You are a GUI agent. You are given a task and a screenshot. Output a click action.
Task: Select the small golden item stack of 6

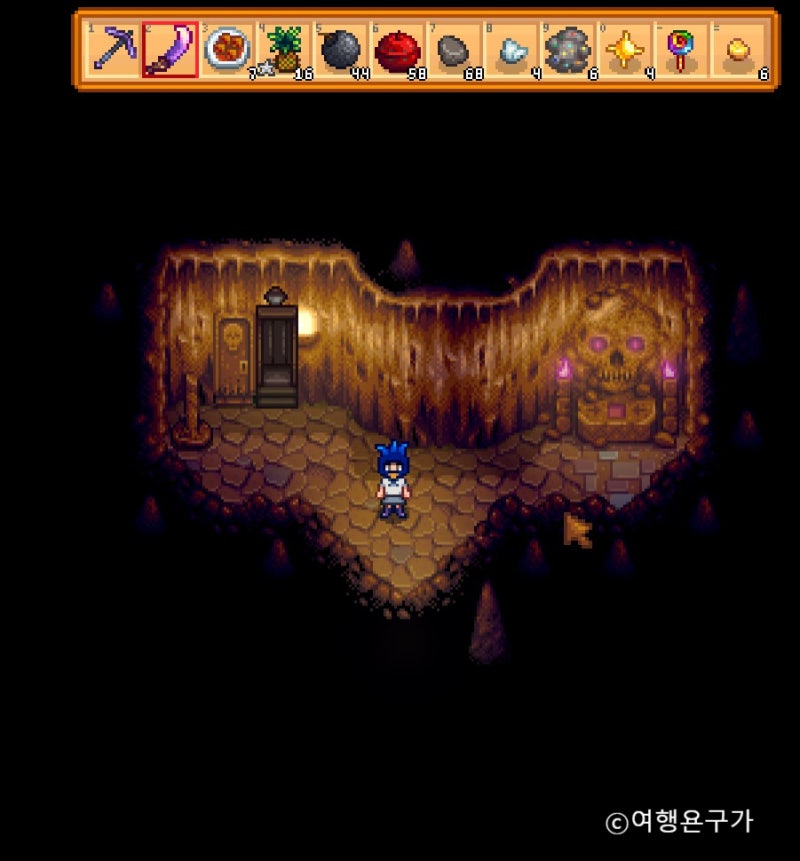(x=740, y=50)
